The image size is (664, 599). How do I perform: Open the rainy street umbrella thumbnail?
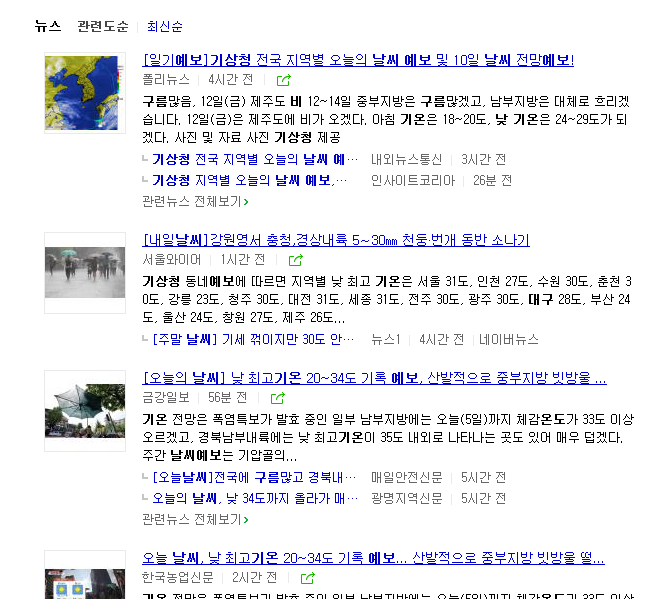tap(85, 272)
